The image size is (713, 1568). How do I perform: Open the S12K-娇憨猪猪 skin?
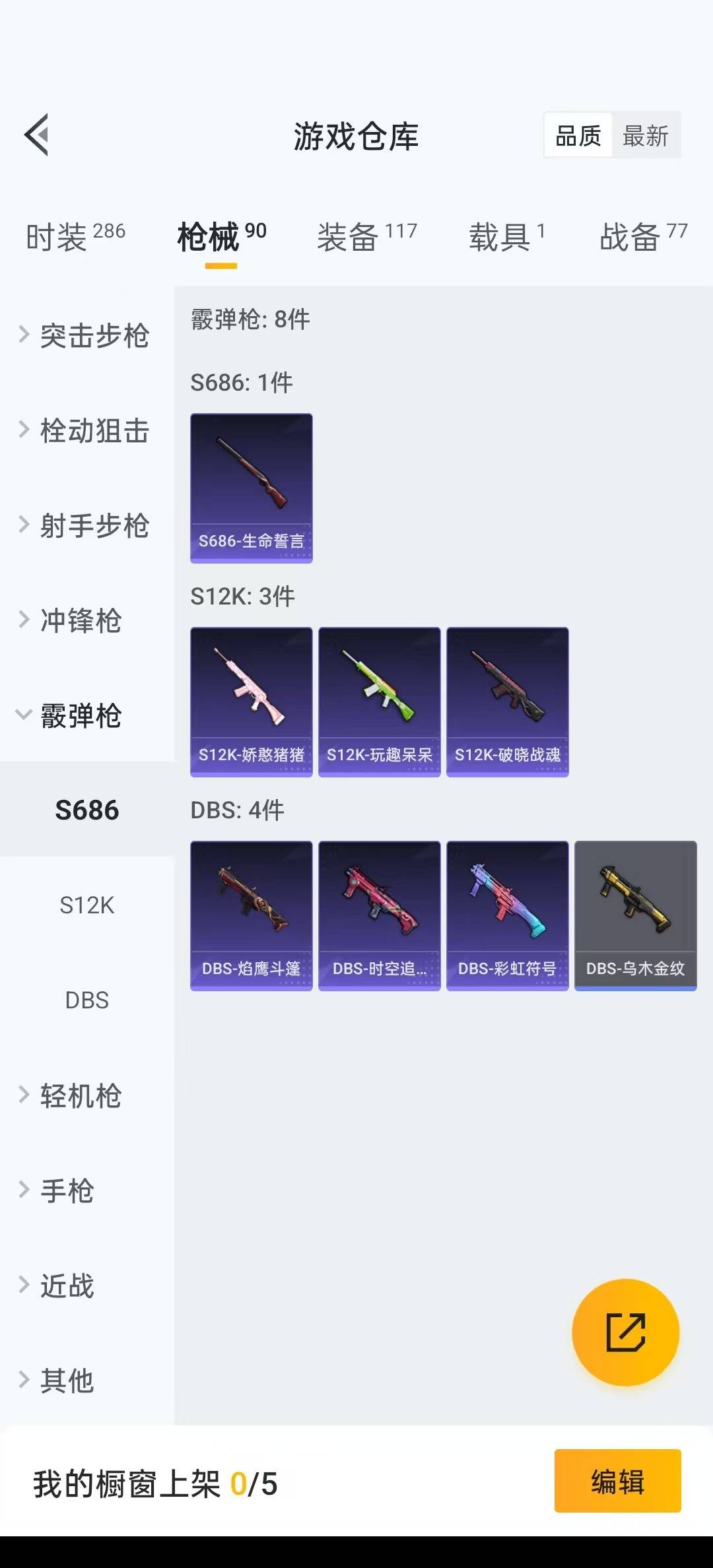click(x=251, y=702)
